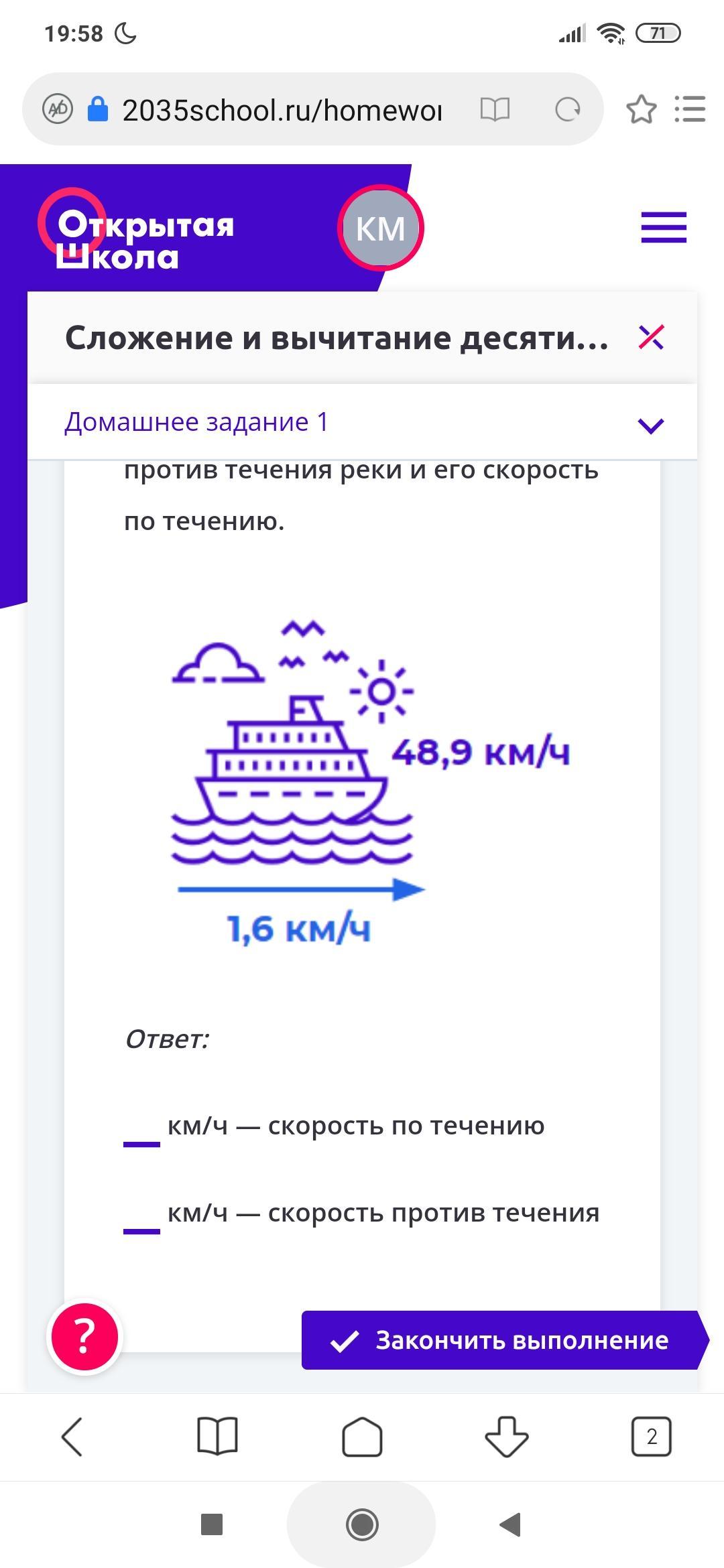Go back in the browser toolbar

tap(72, 1437)
